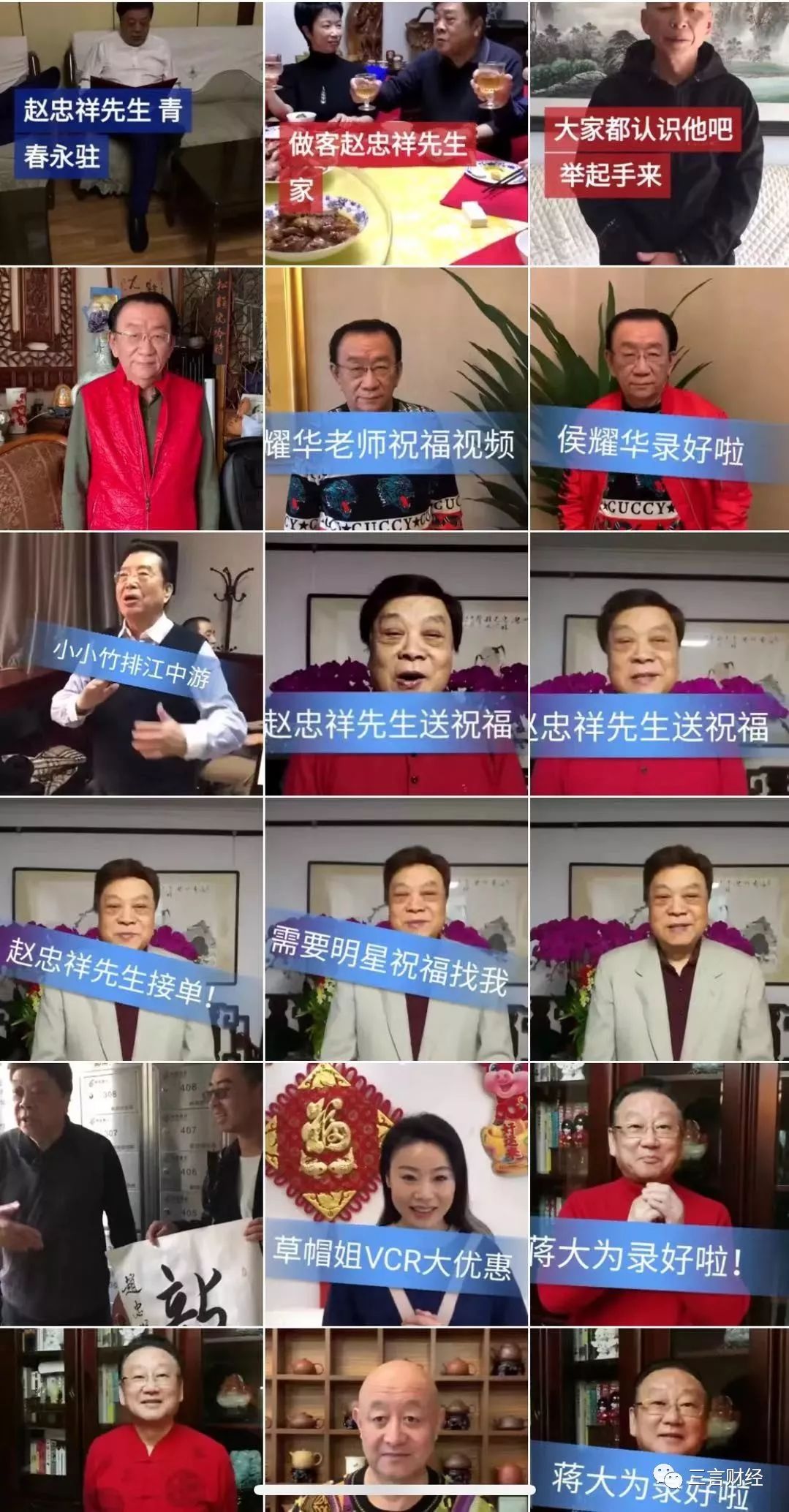Open the 小小竹排江中游 video
The width and height of the screenshot is (789, 1512).
pos(131,664)
